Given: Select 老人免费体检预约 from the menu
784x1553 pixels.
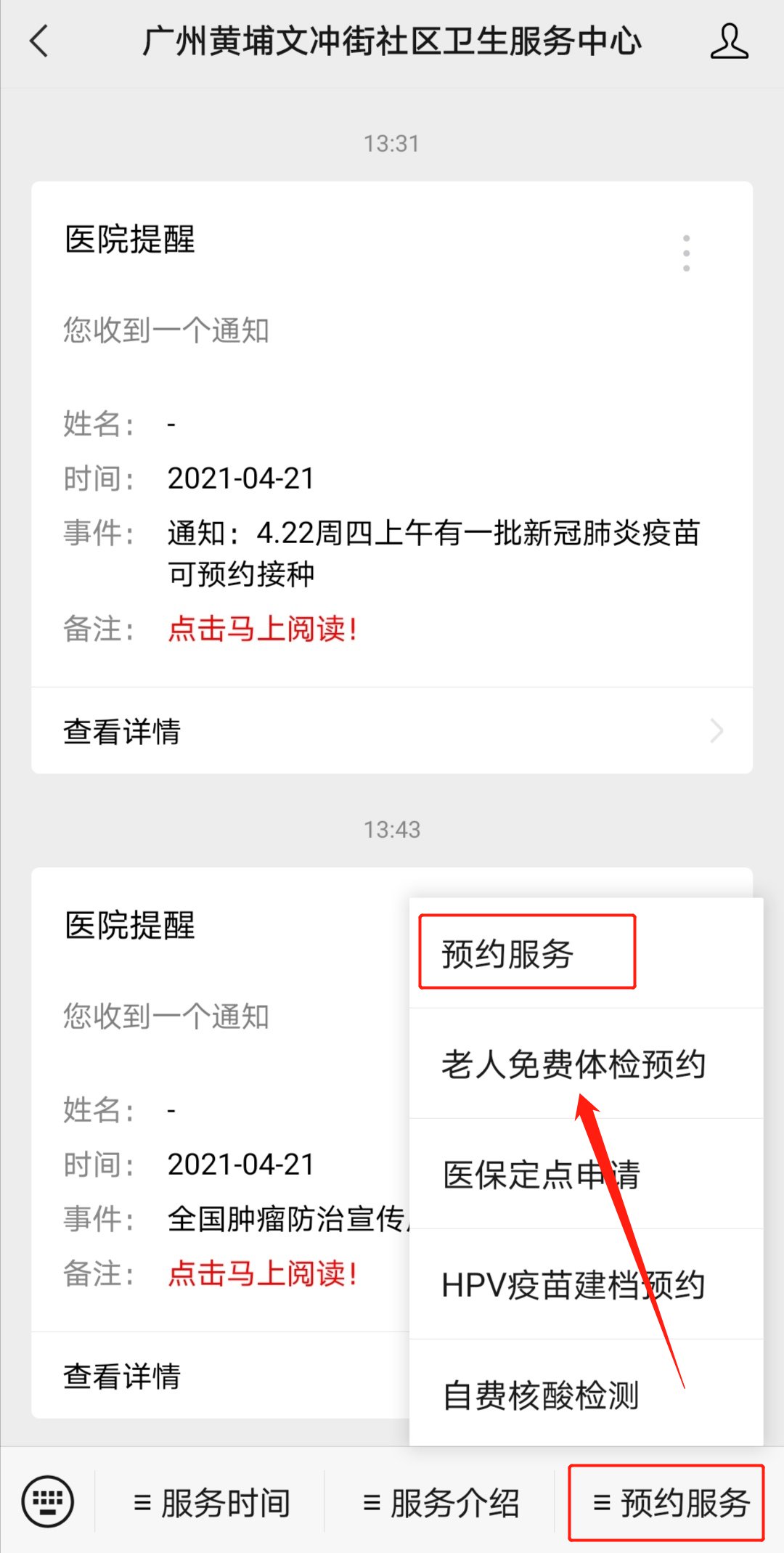Looking at the screenshot, I should (573, 1064).
